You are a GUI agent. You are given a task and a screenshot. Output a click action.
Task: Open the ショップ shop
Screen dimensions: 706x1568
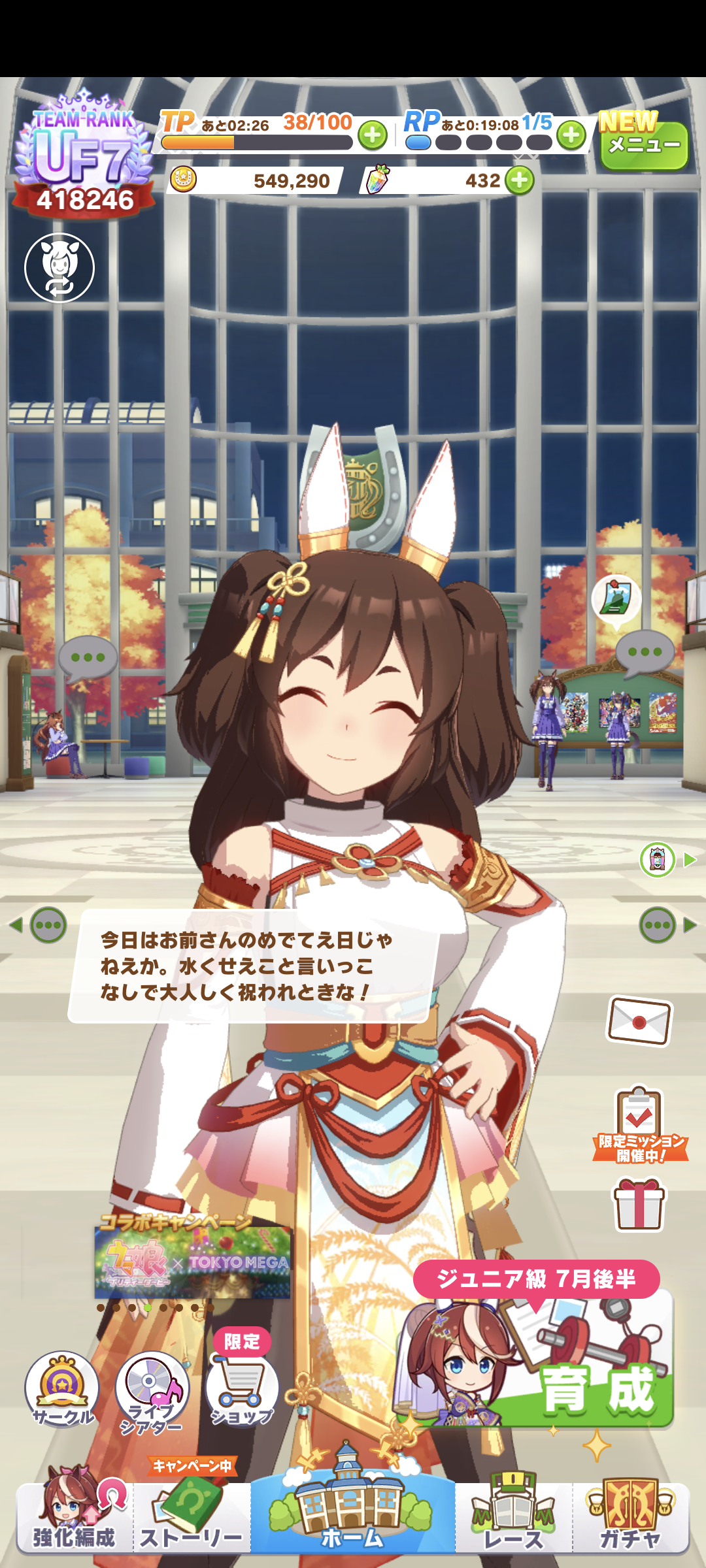242,1388
